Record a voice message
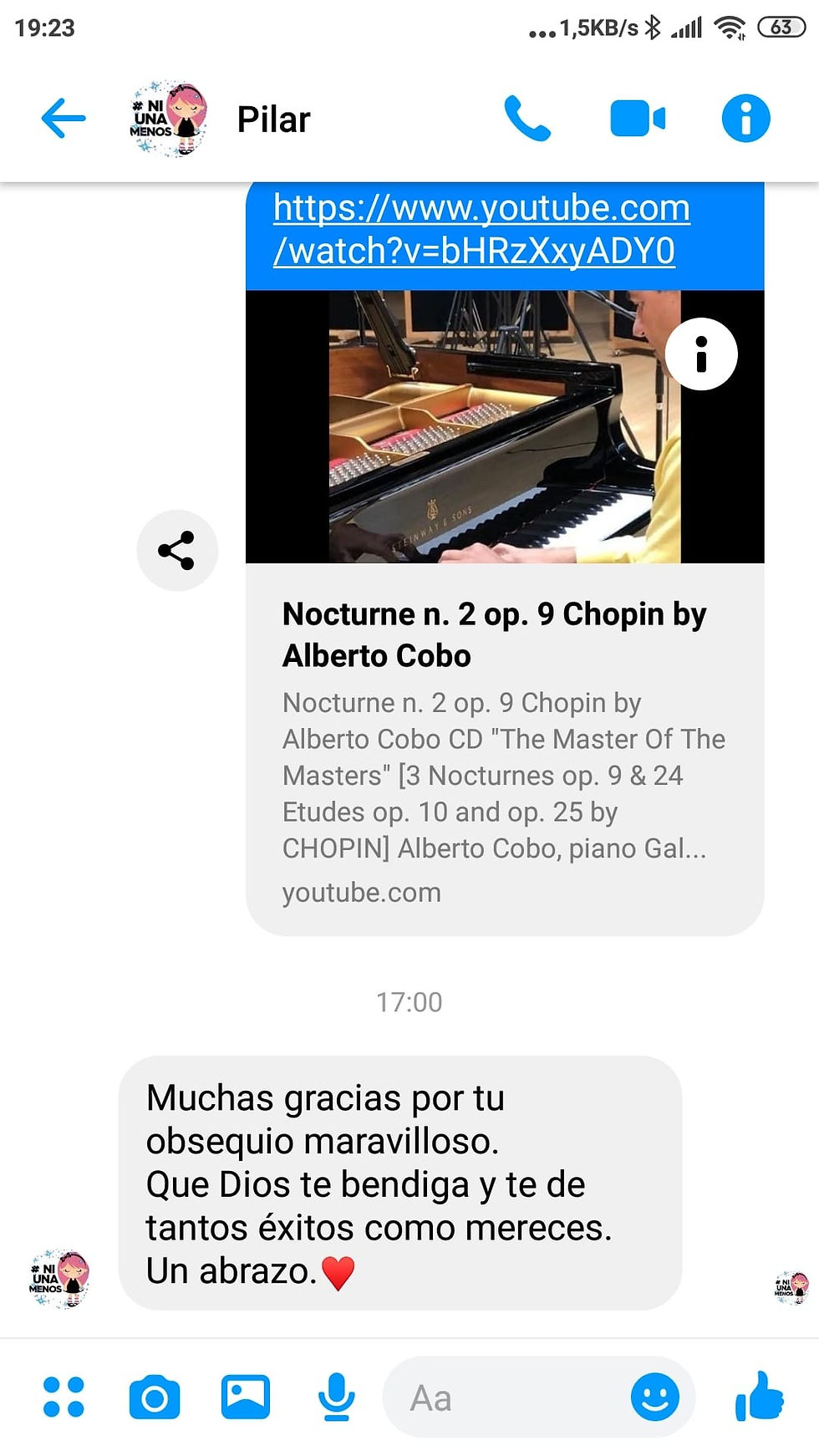Screen dimensions: 819x1456 tap(336, 1397)
